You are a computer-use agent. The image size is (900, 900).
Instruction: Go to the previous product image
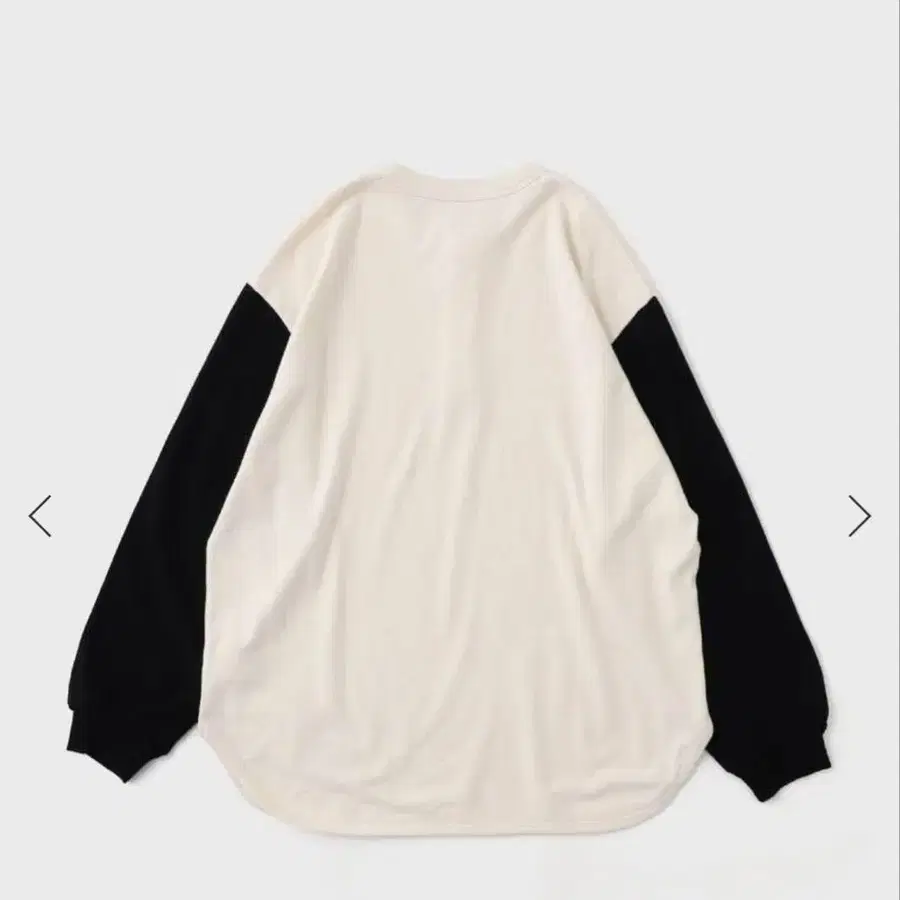coord(40,515)
